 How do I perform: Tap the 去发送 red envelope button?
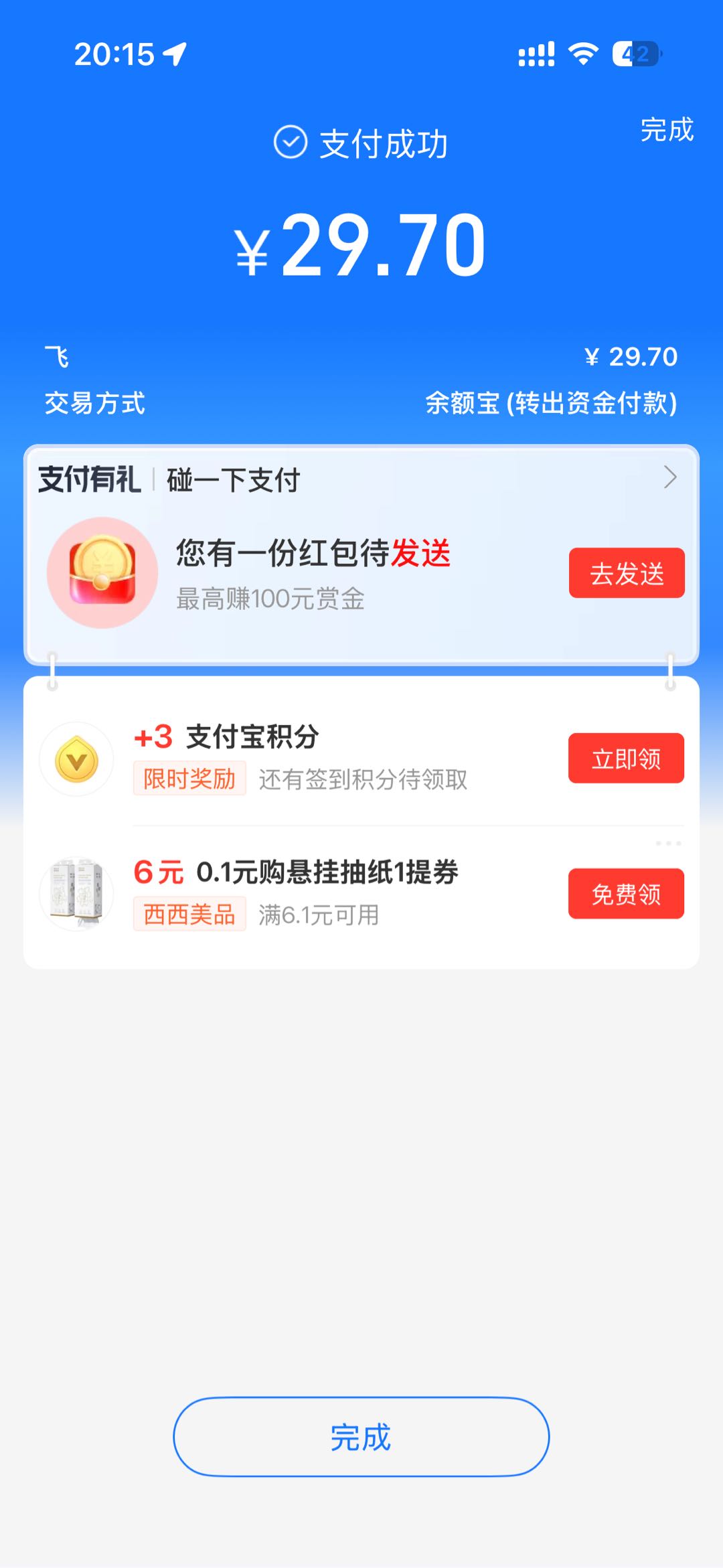[627, 574]
